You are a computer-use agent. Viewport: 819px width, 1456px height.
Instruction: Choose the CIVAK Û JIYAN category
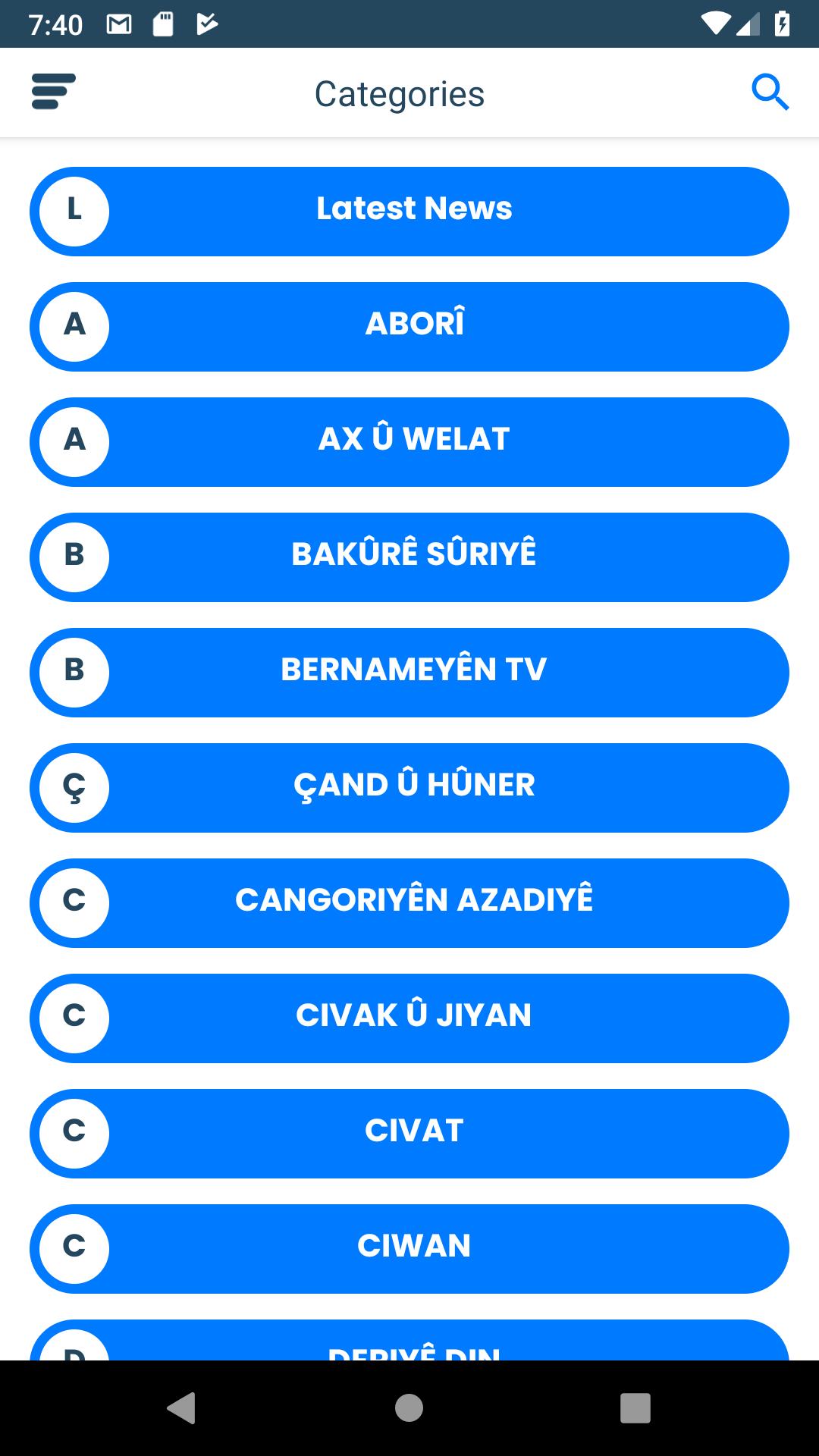(x=409, y=1018)
